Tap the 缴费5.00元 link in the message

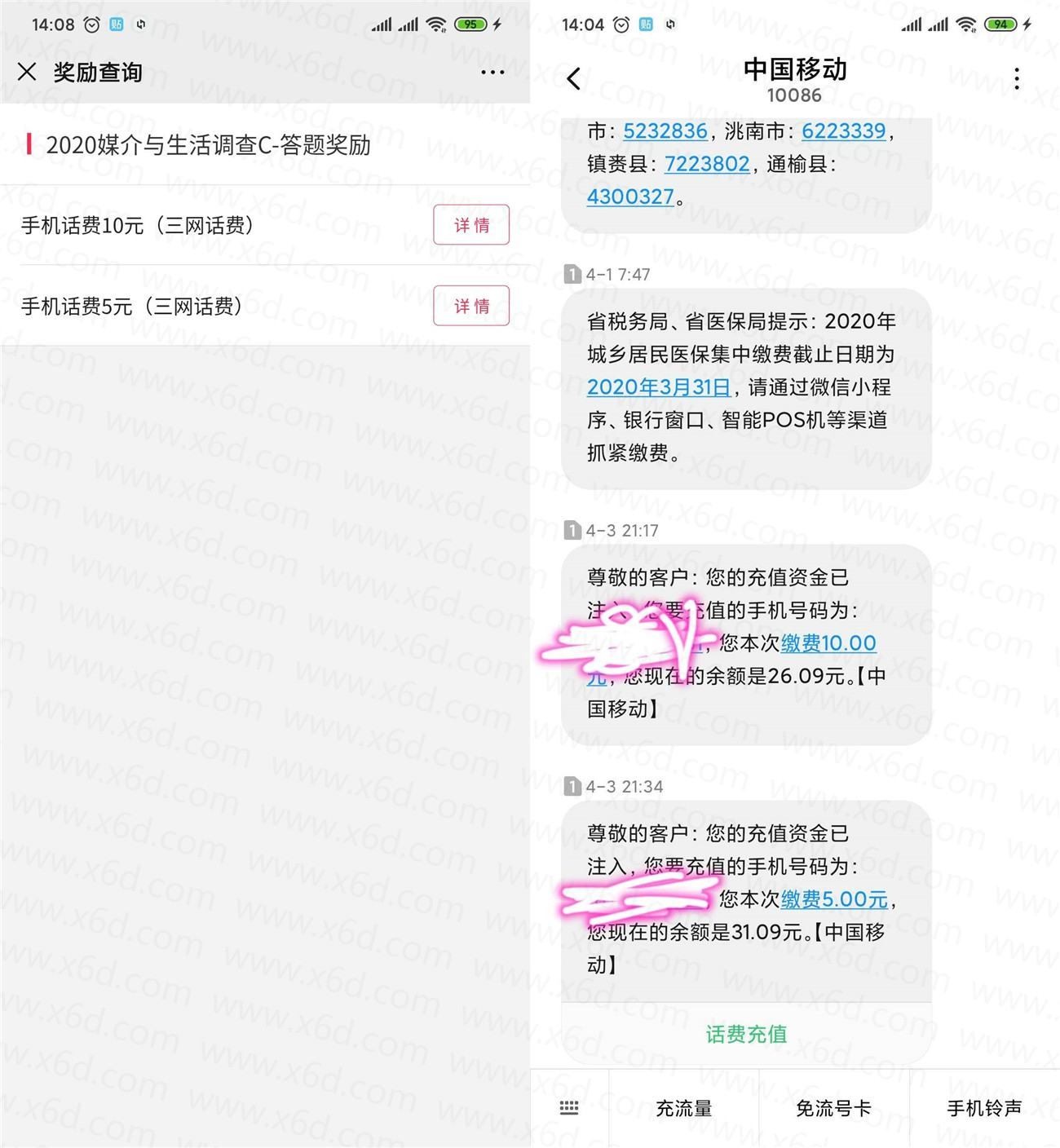tap(834, 899)
